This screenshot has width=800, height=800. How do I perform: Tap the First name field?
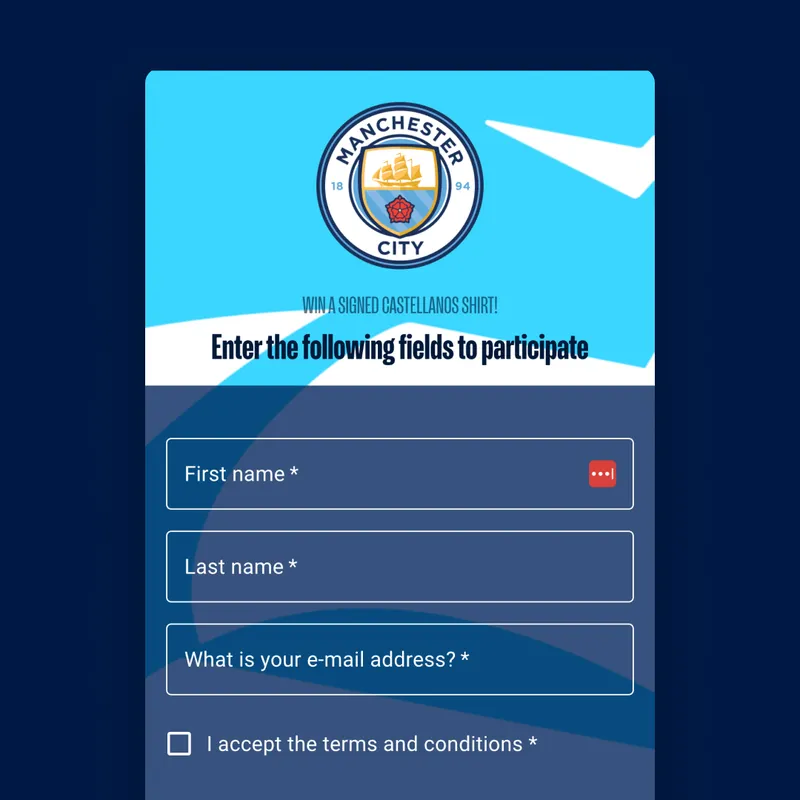[380, 474]
